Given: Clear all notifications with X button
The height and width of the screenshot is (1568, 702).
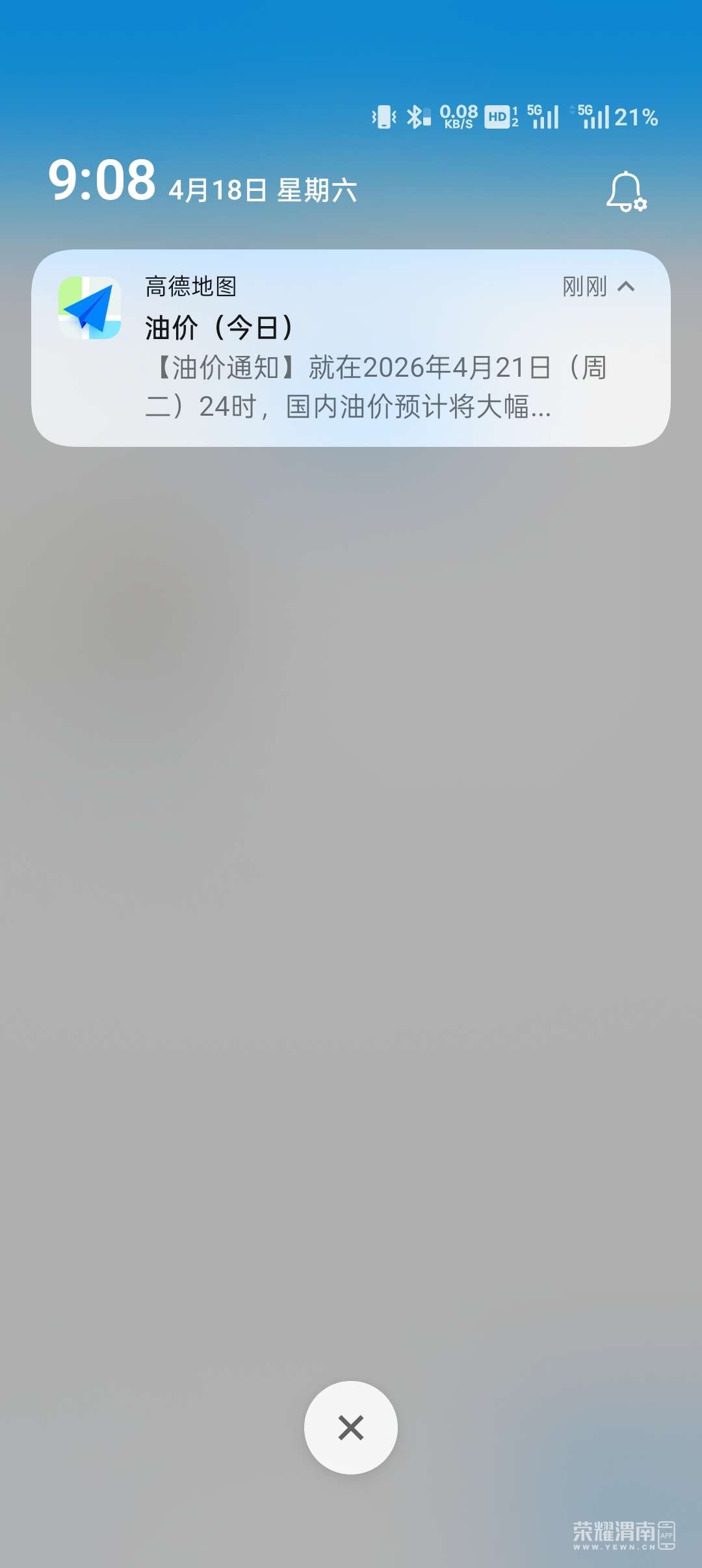Looking at the screenshot, I should (350, 1427).
